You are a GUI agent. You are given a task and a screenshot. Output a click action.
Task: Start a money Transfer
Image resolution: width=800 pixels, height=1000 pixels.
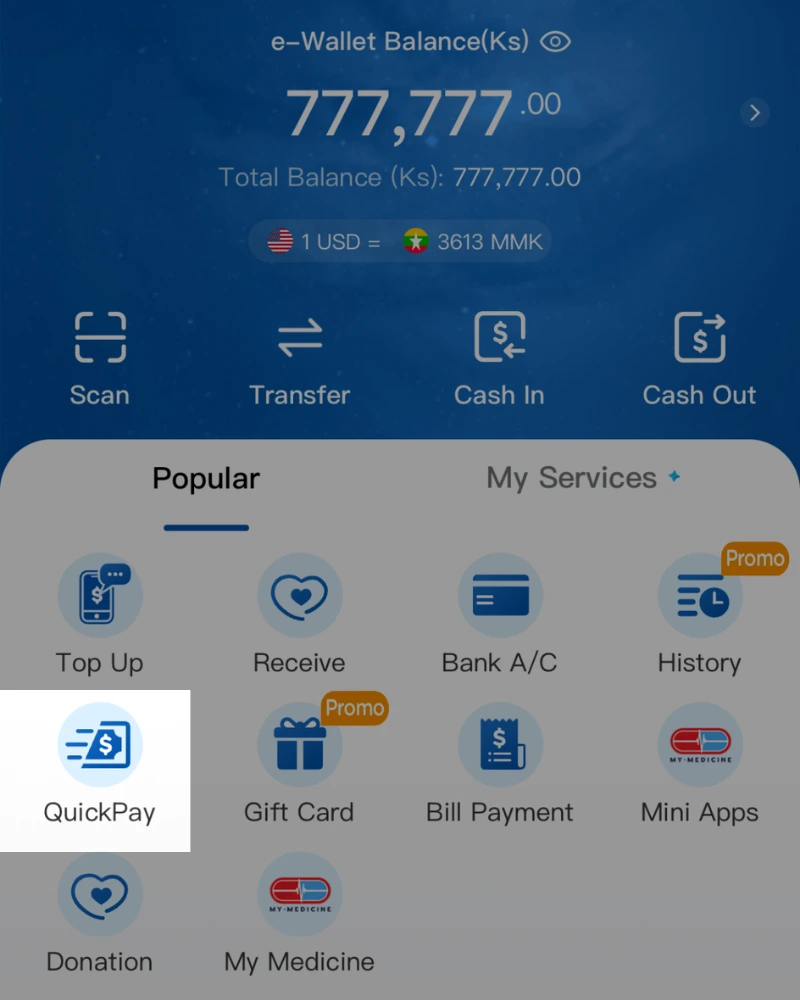300,358
